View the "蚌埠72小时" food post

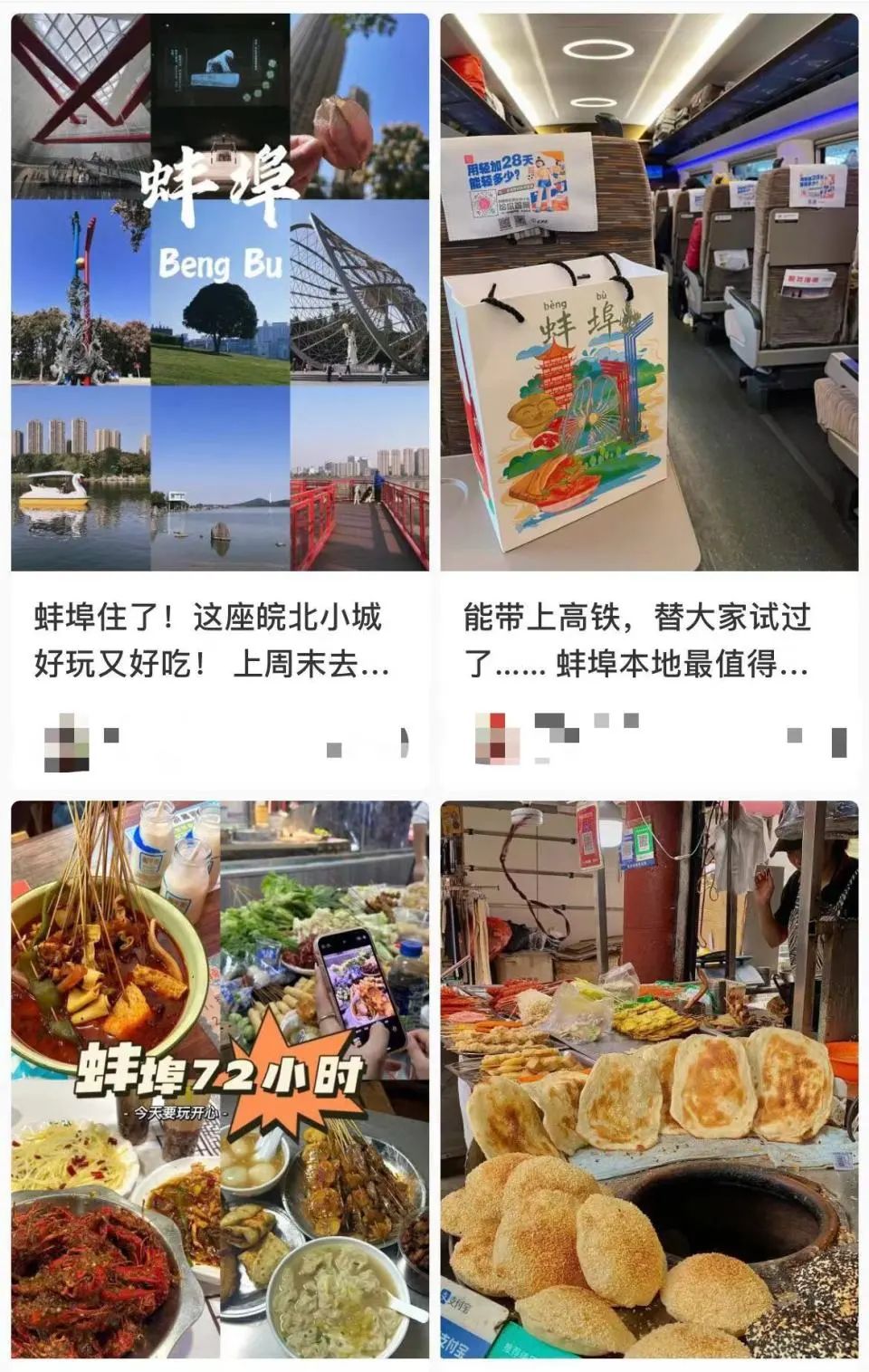(220, 1078)
